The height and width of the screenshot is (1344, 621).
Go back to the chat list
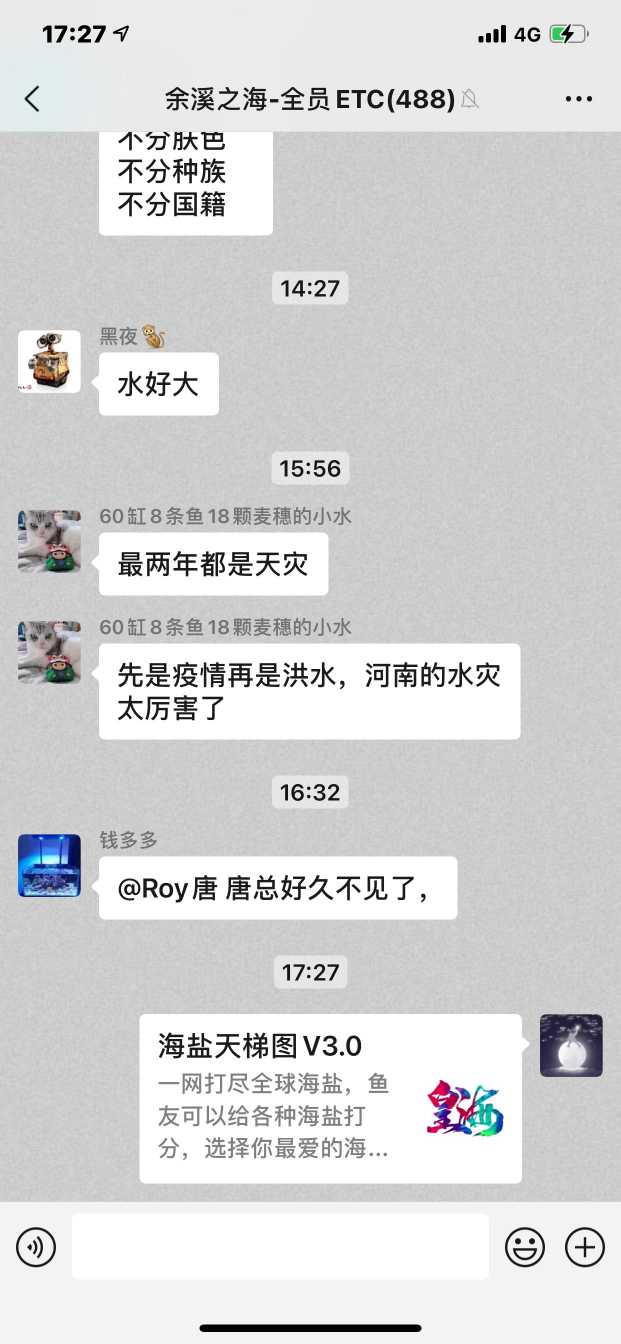32,98
